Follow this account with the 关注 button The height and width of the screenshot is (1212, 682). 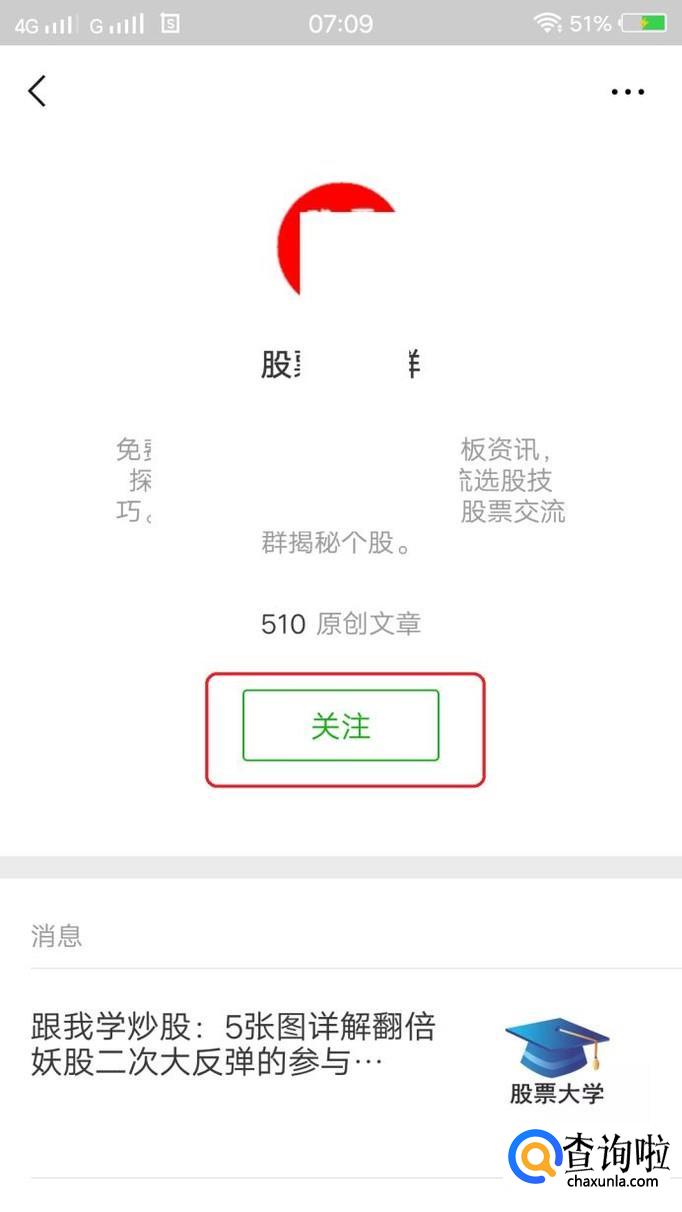pos(341,726)
